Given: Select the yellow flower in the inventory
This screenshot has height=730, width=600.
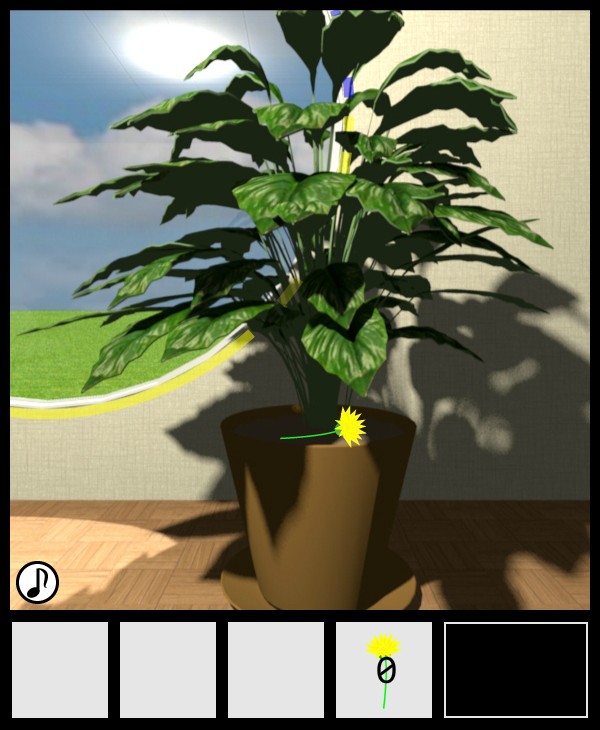Looking at the screenshot, I should 384,669.
